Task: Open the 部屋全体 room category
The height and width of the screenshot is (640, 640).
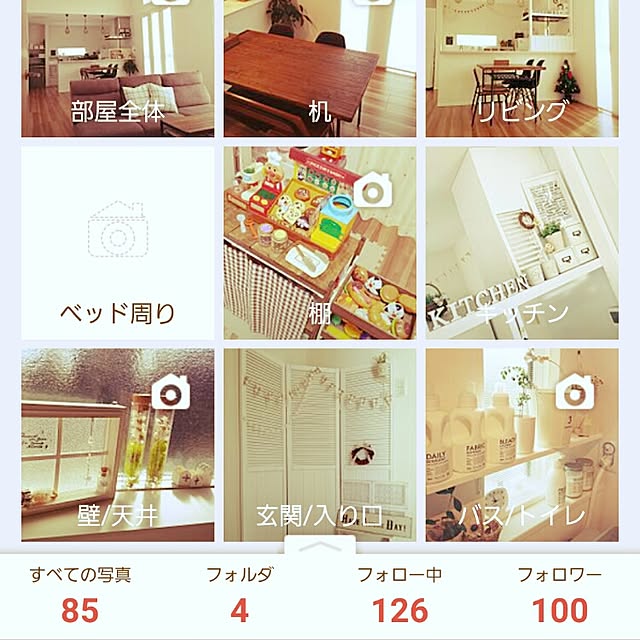Action: tap(118, 68)
